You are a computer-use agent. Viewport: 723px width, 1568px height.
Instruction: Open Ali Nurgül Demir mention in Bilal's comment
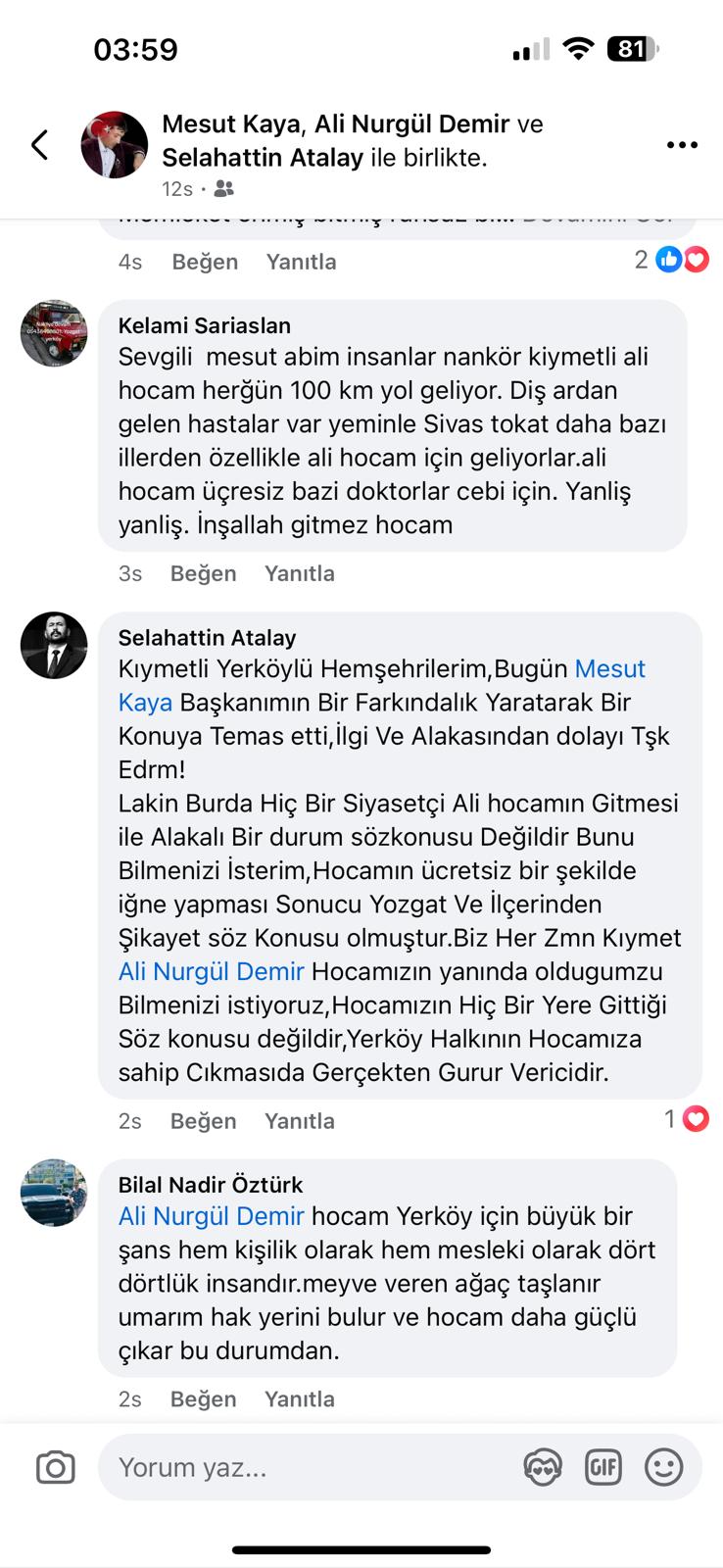click(211, 1216)
